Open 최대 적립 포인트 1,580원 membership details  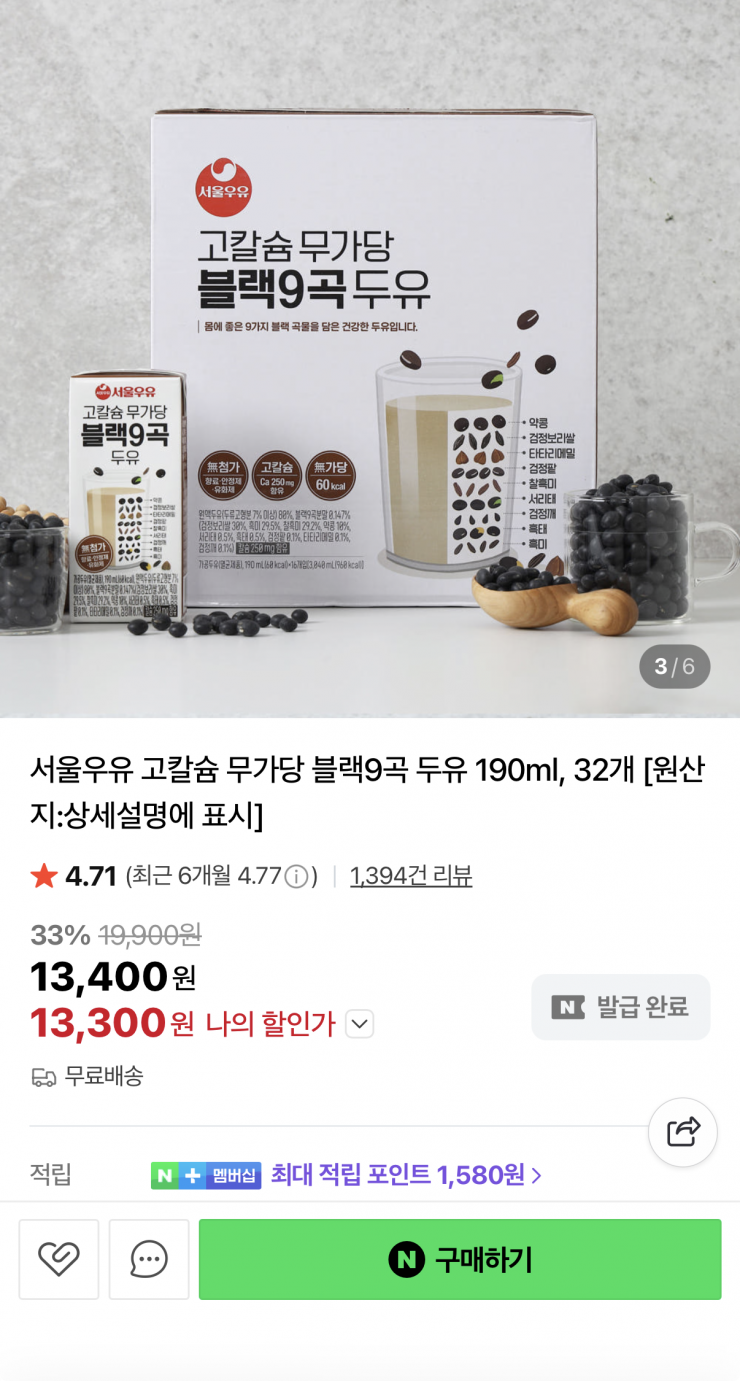[x=407, y=1175]
